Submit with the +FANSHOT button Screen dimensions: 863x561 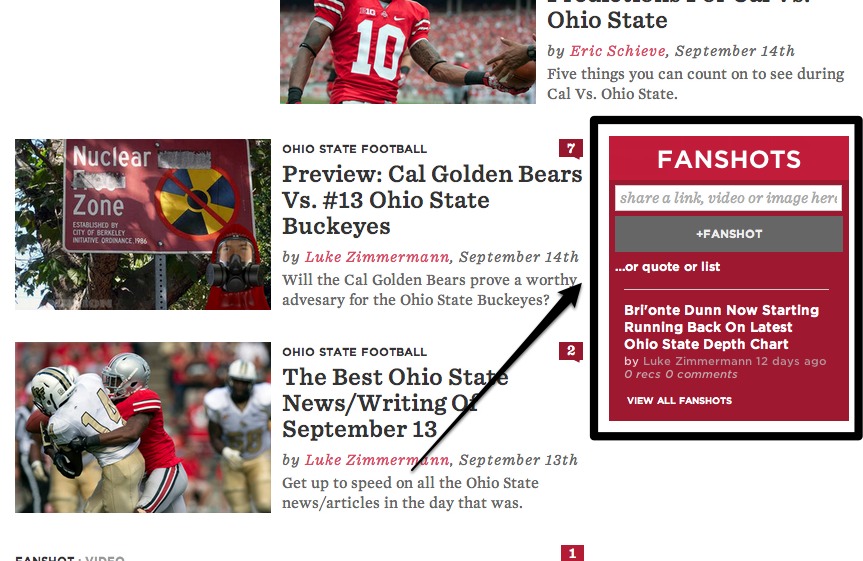(x=728, y=234)
